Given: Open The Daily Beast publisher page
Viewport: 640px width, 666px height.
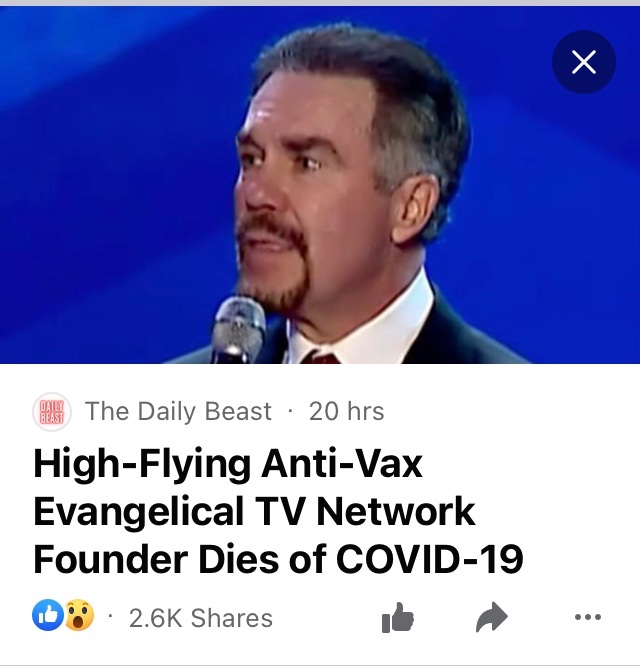Looking at the screenshot, I should (x=178, y=411).
